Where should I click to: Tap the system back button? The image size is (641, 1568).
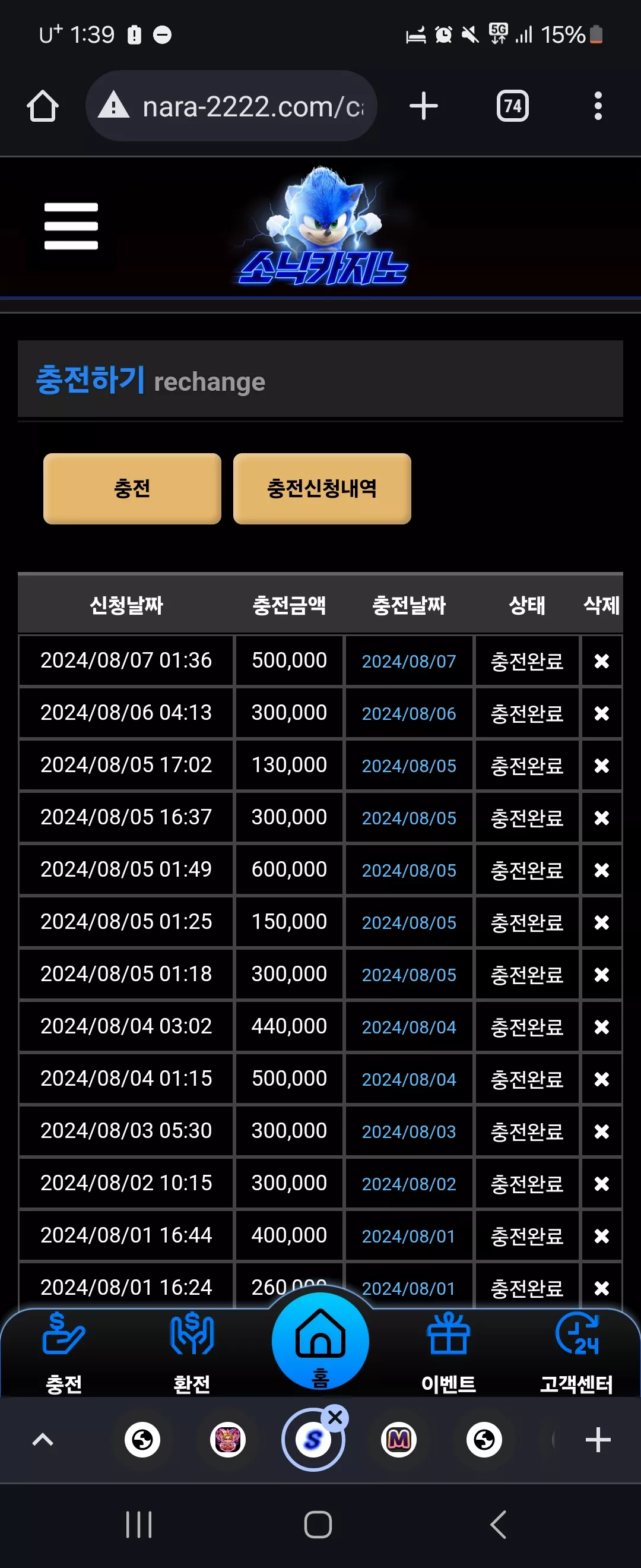point(498,1524)
